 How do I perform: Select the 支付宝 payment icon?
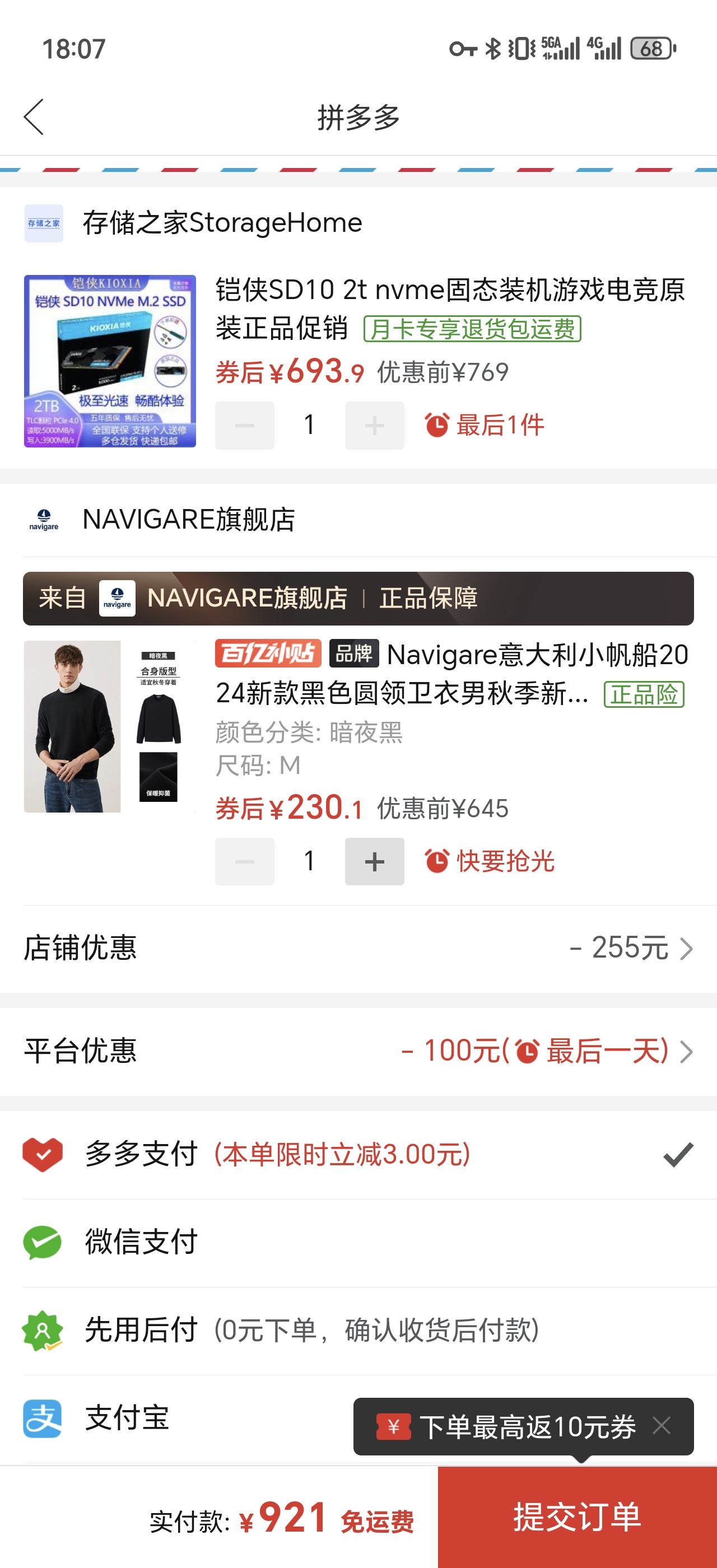click(43, 1418)
